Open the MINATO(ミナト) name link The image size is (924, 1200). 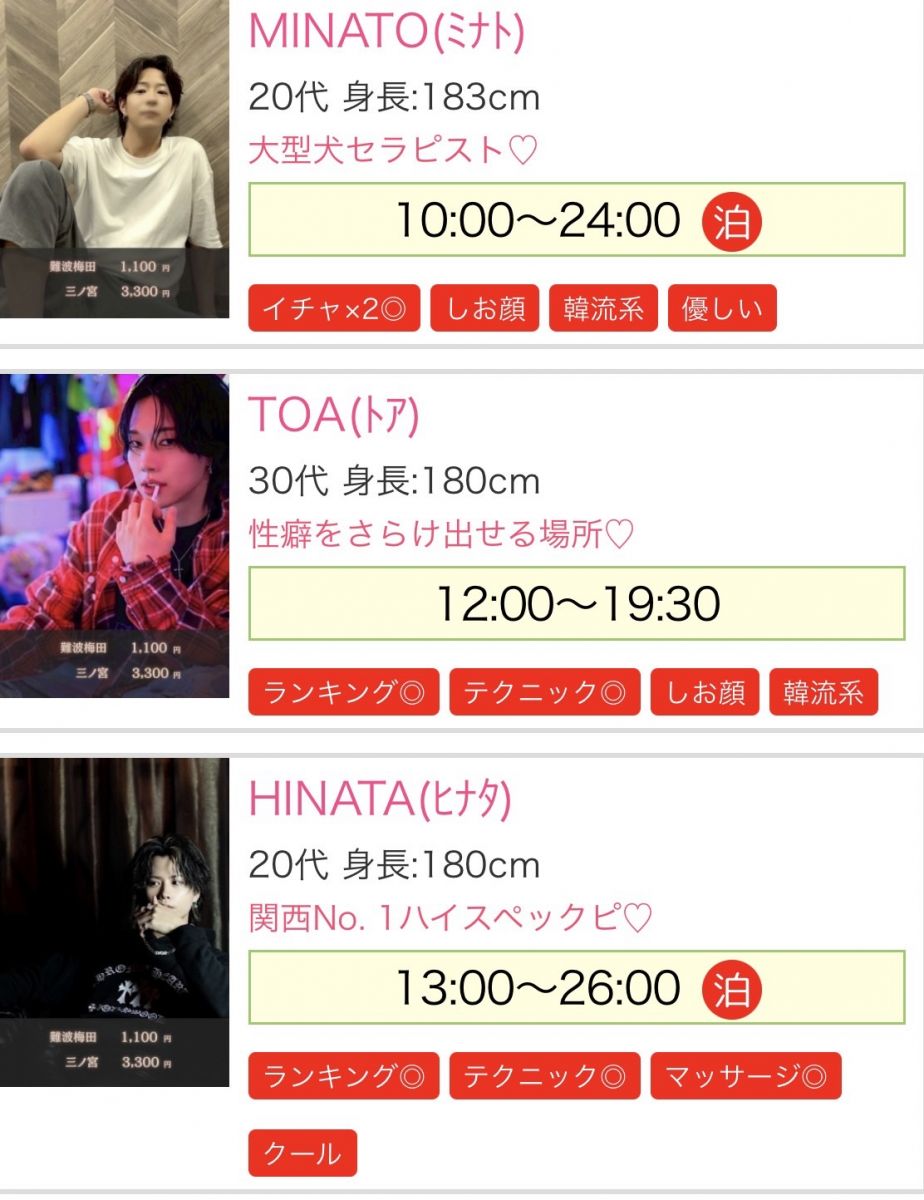386,31
